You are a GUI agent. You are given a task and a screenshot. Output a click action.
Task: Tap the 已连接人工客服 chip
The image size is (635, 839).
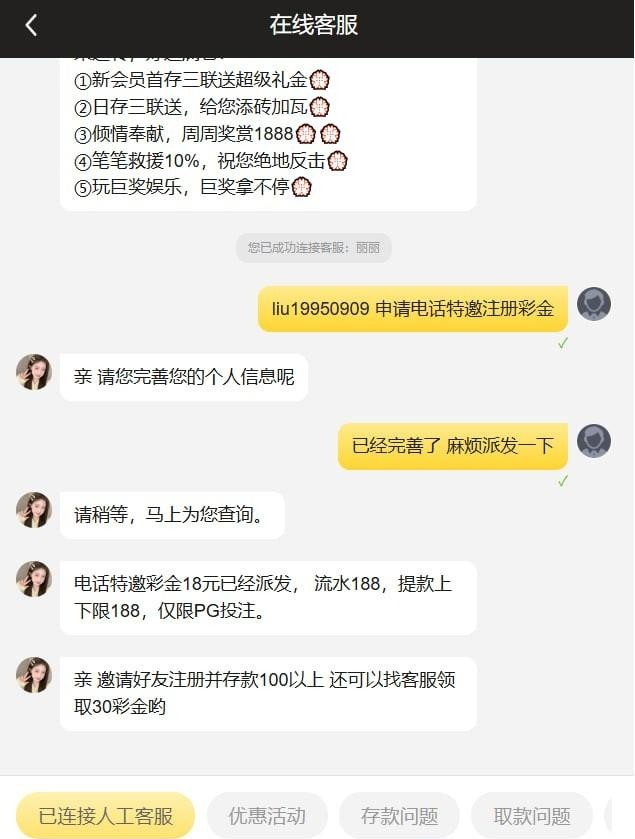click(105, 815)
